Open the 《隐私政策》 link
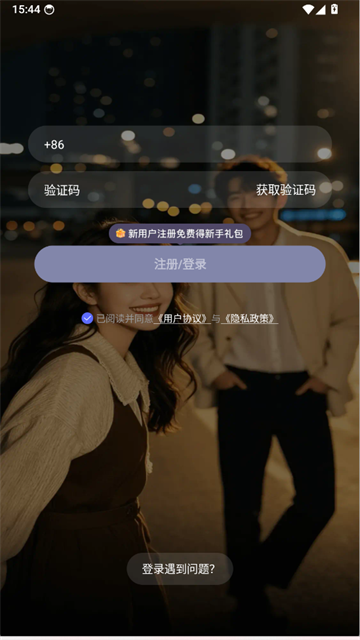 click(249, 319)
